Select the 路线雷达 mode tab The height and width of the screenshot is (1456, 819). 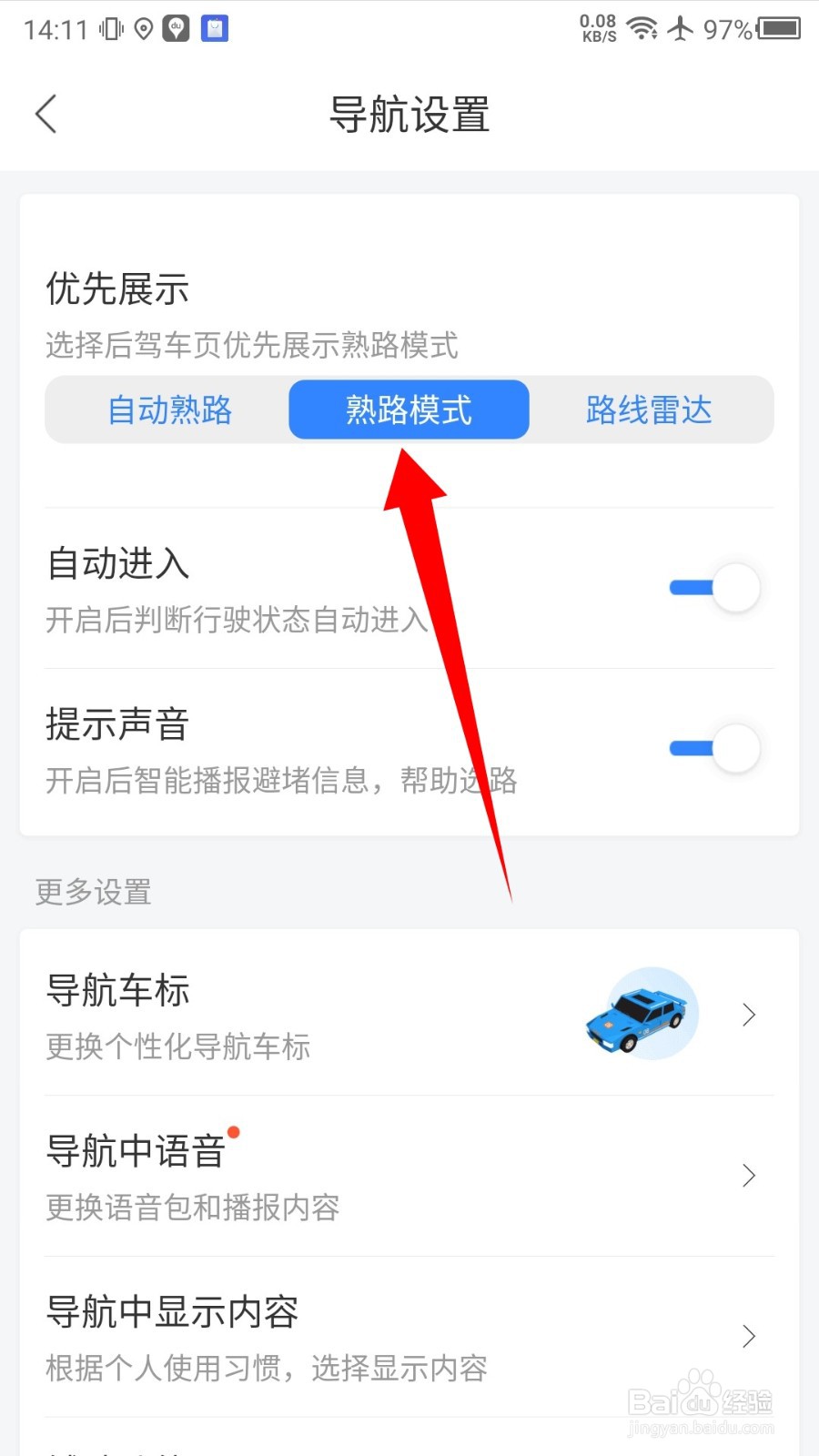[x=650, y=410]
